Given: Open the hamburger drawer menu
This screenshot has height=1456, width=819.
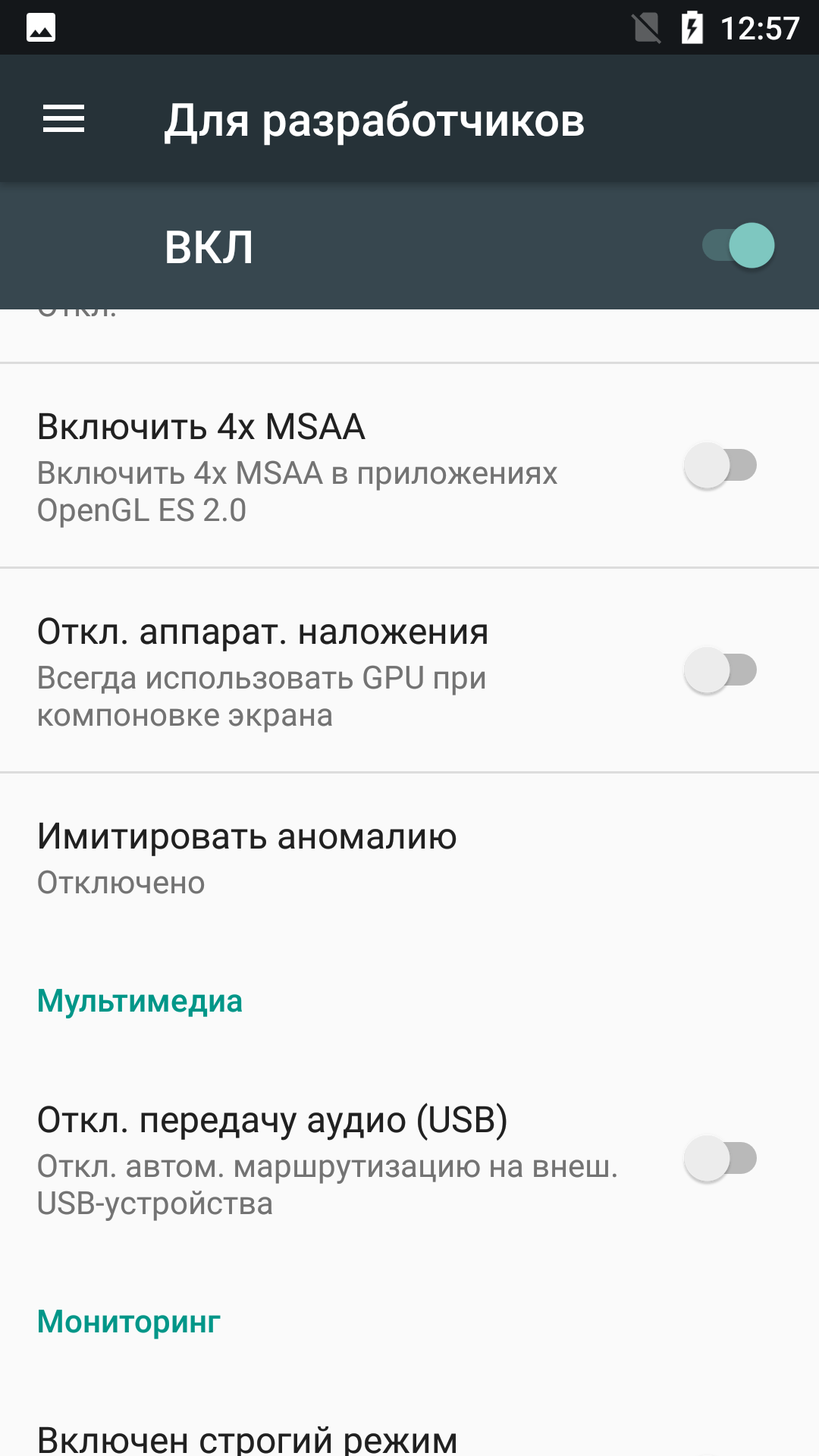Looking at the screenshot, I should (x=64, y=119).
